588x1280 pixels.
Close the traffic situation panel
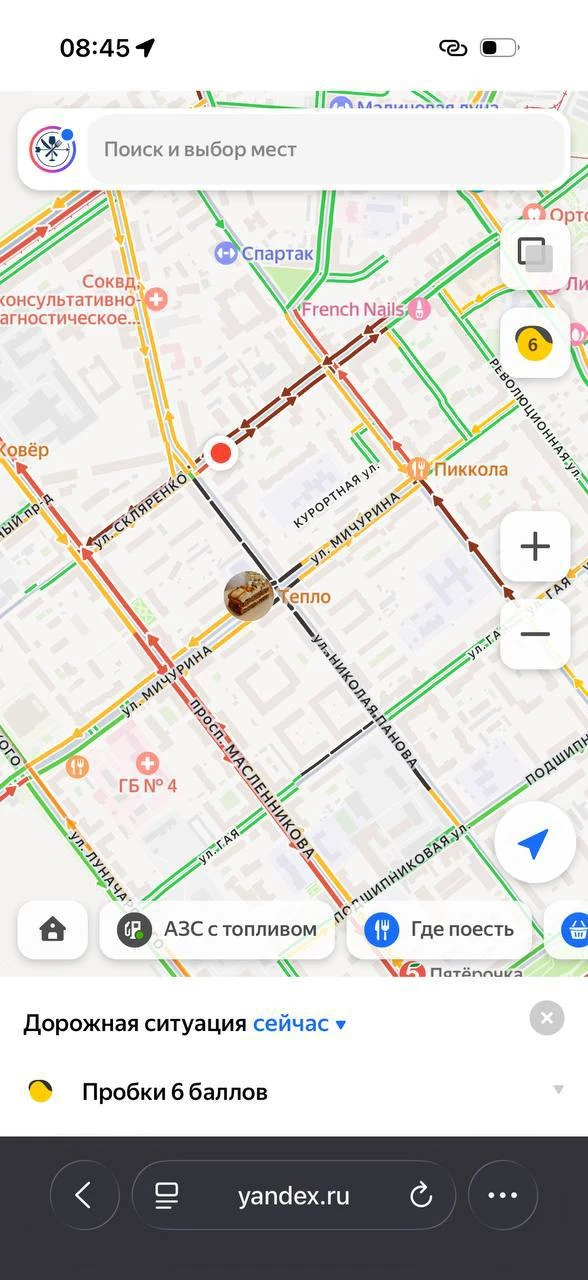[x=546, y=1019]
